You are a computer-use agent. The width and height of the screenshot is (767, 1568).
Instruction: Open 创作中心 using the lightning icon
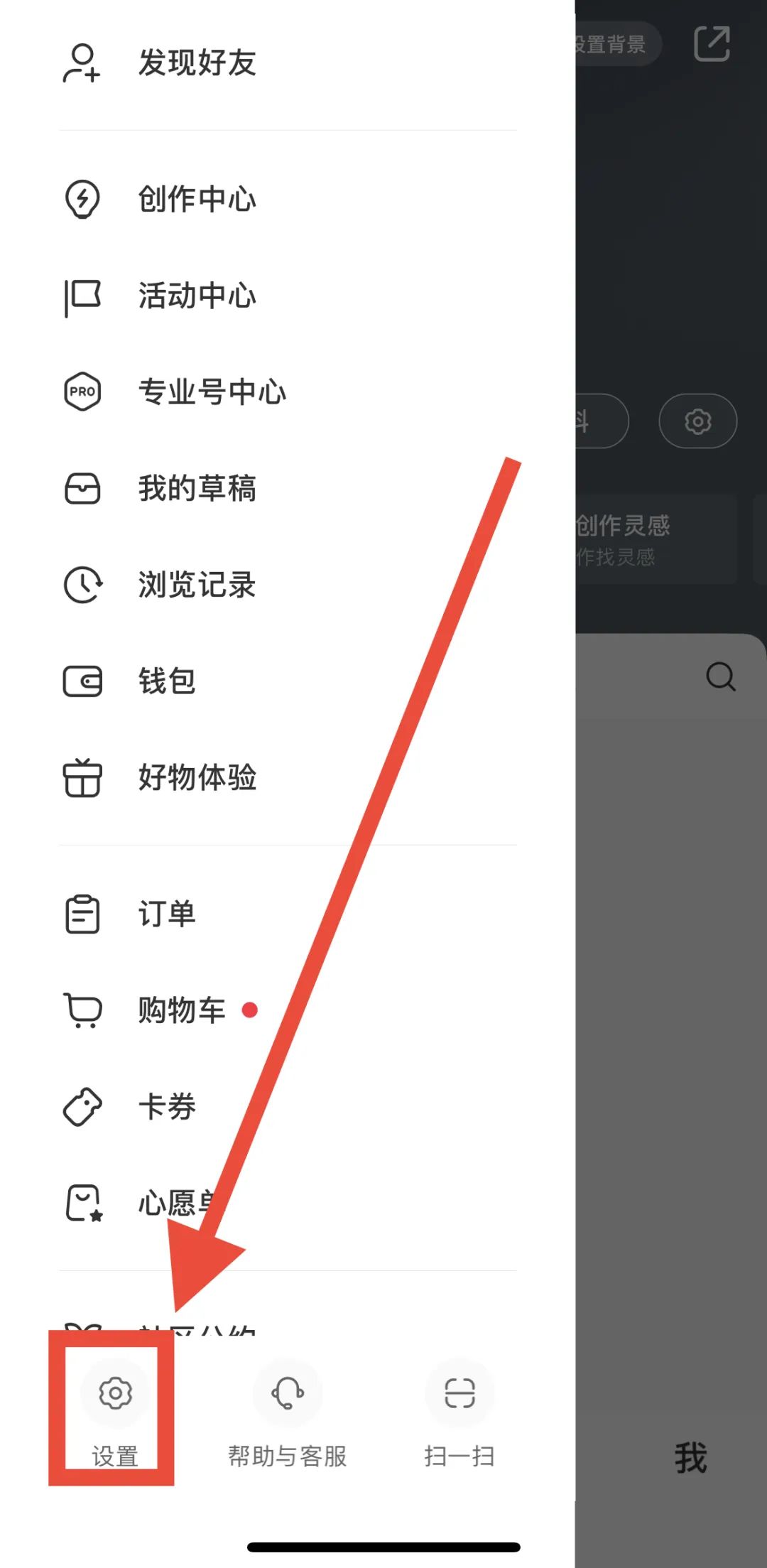(82, 200)
